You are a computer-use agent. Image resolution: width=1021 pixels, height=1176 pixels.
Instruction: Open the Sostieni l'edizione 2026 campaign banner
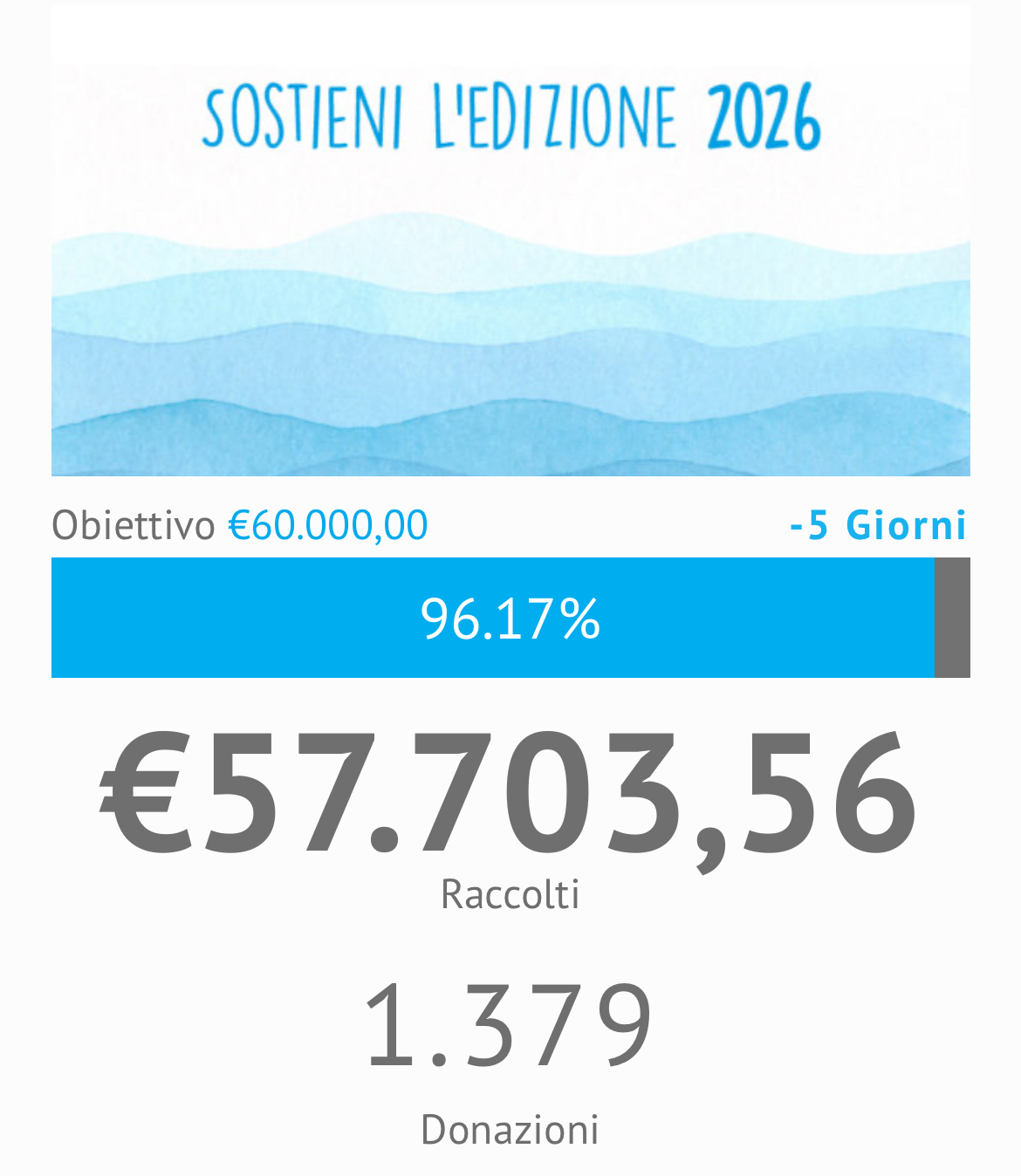[510, 241]
